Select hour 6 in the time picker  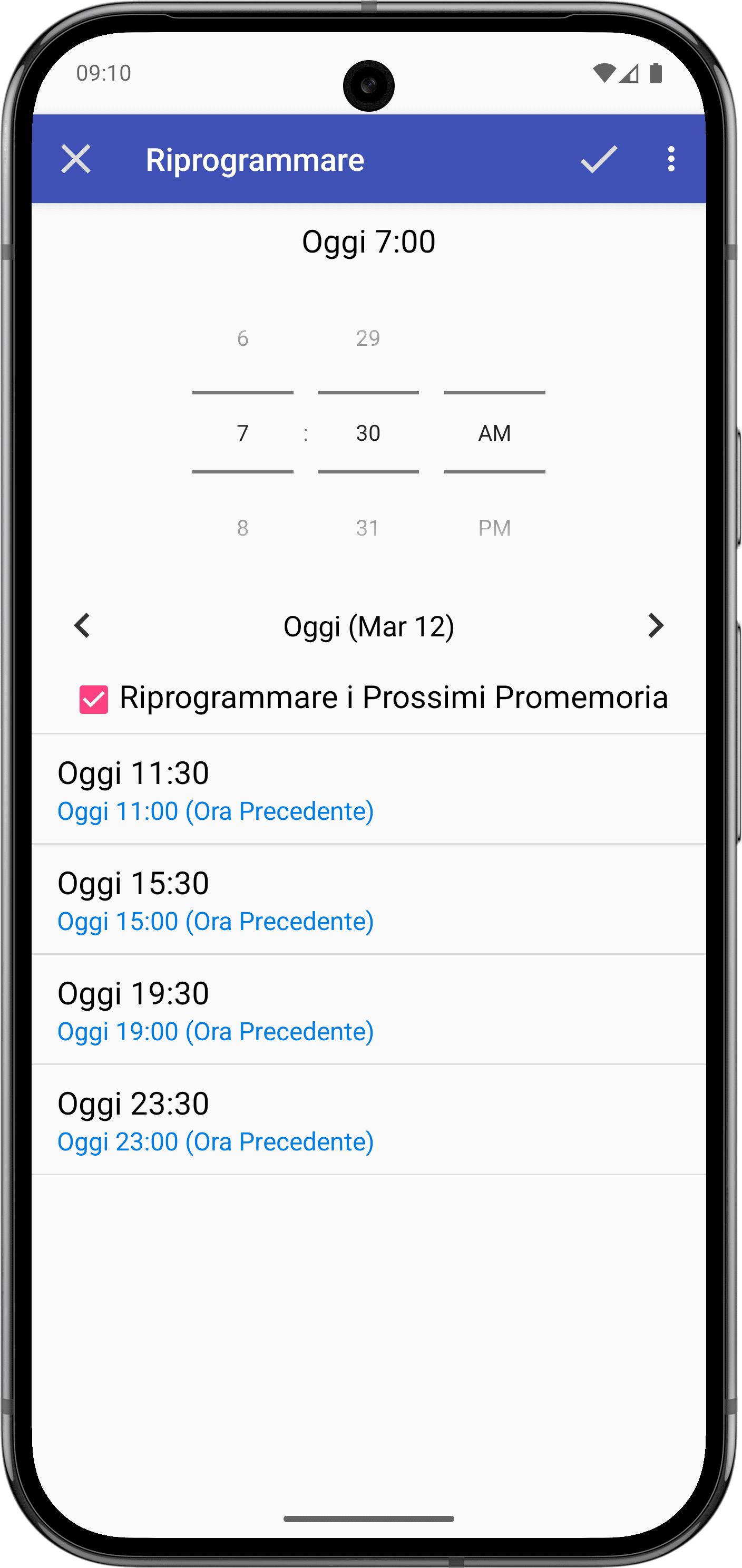pyautogui.click(x=242, y=338)
